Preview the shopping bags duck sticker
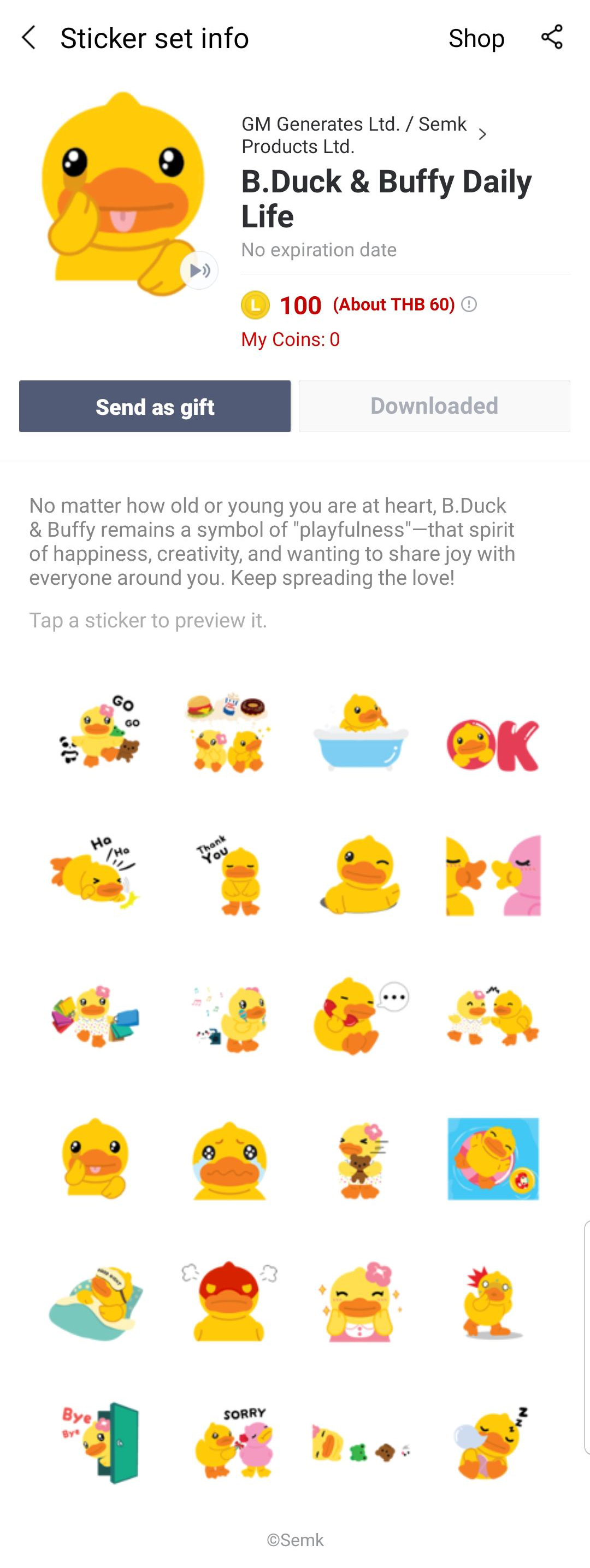This screenshot has height=1568, width=590. [96, 1017]
